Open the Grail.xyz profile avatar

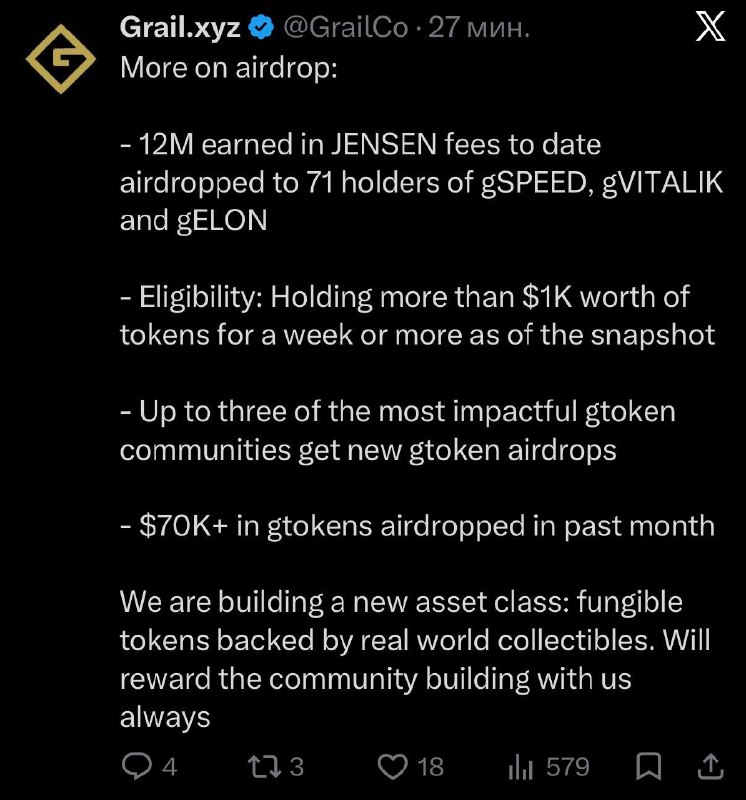pyautogui.click(x=61, y=59)
